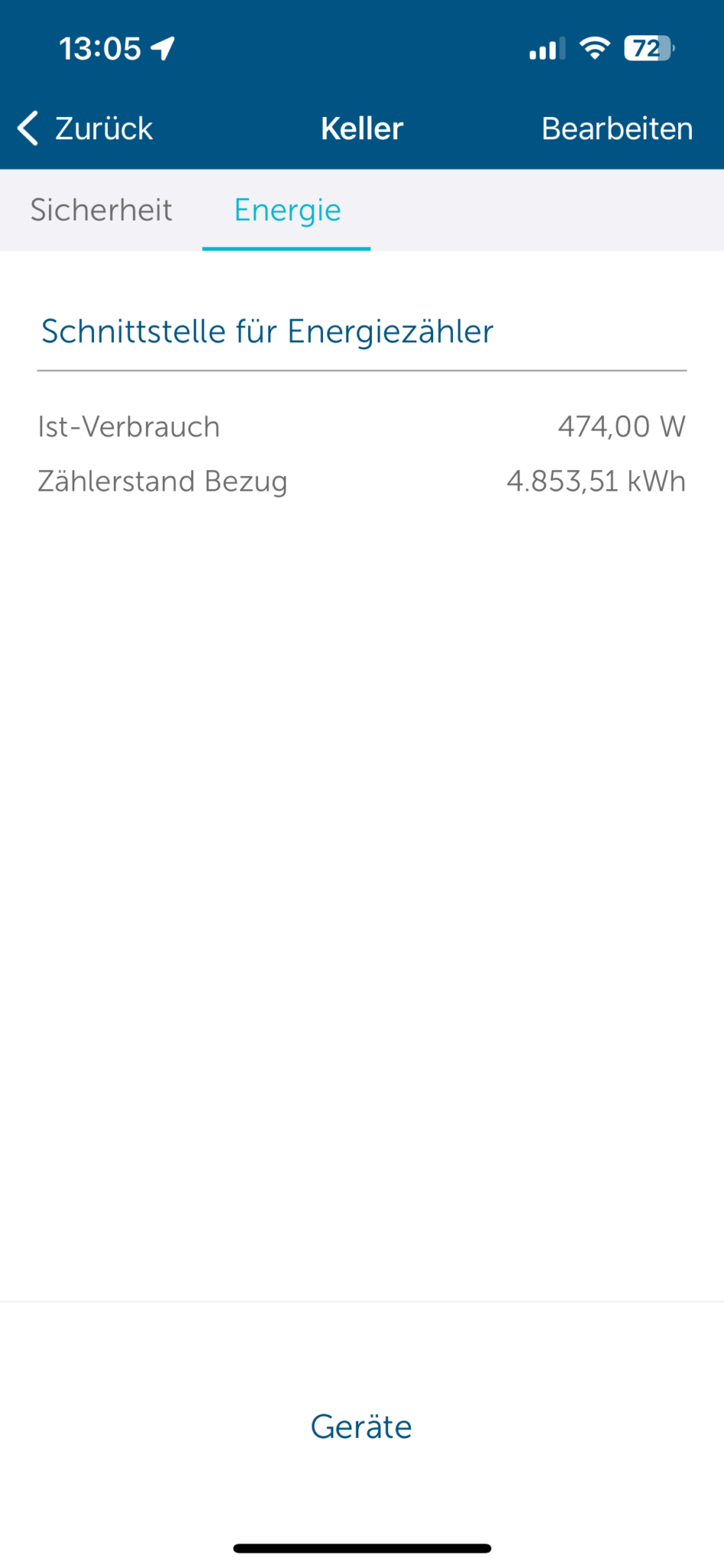Image resolution: width=724 pixels, height=1568 pixels.
Task: Tap the 474,00 W power value
Action: point(621,426)
